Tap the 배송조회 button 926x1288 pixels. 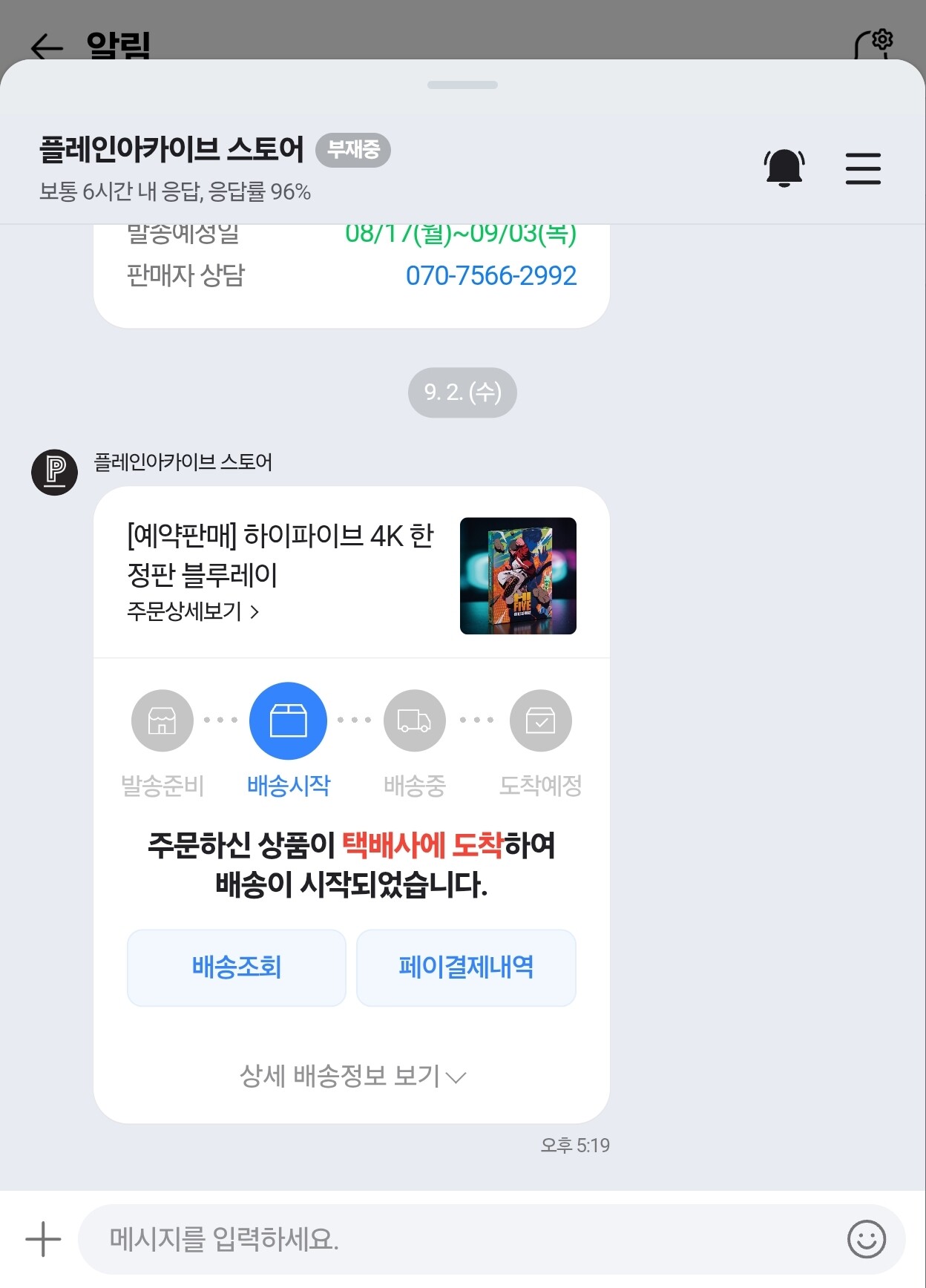pyautogui.click(x=237, y=967)
